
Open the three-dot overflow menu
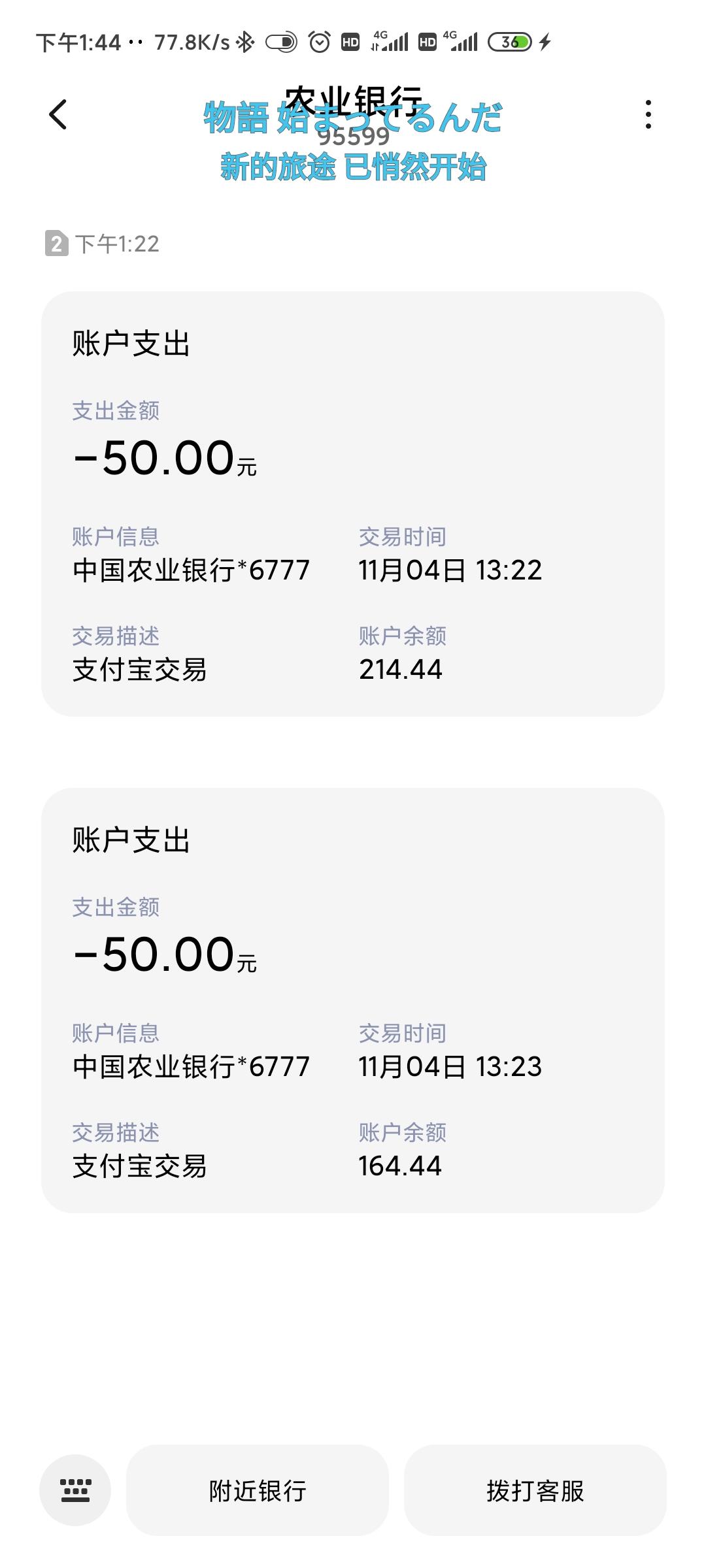pyautogui.click(x=648, y=115)
